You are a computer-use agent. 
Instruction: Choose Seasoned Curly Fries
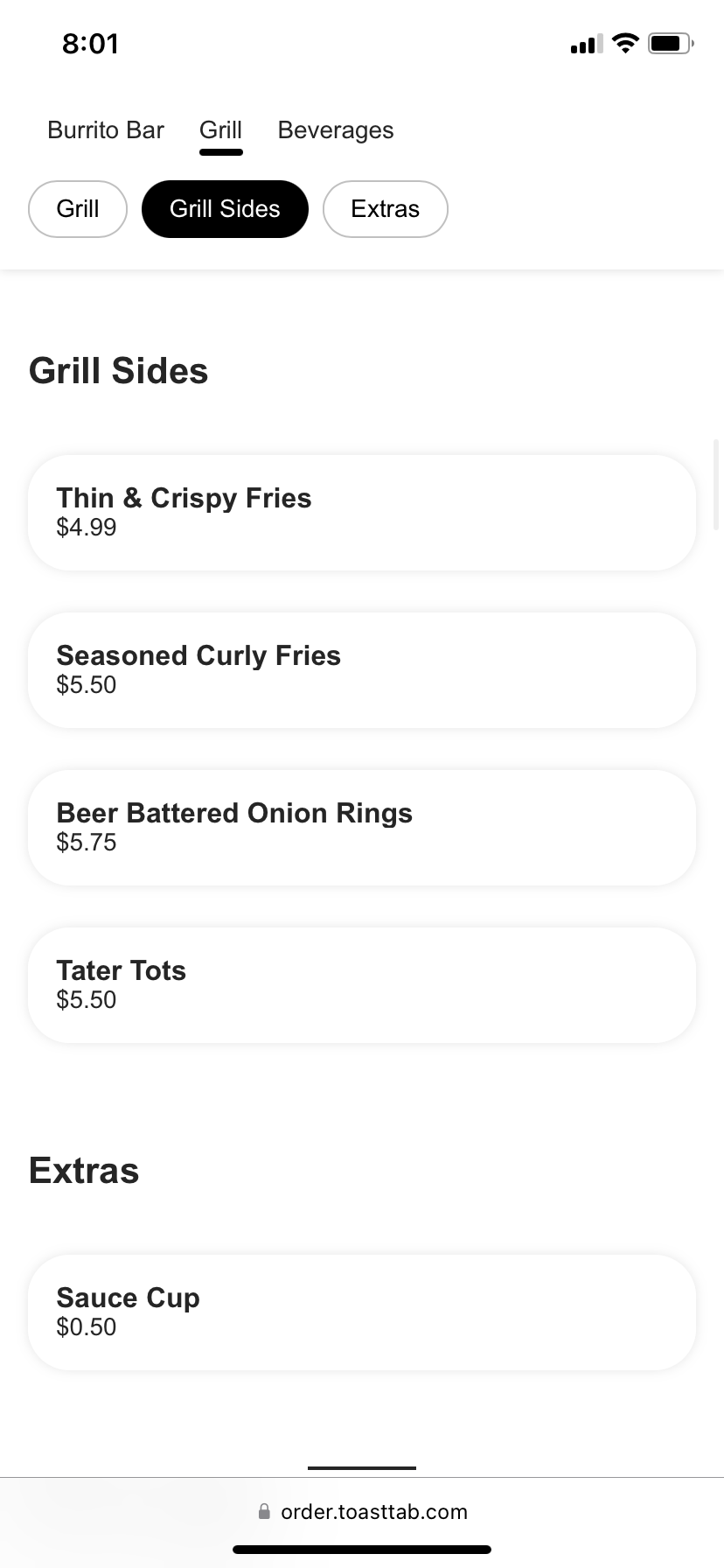coord(362,670)
